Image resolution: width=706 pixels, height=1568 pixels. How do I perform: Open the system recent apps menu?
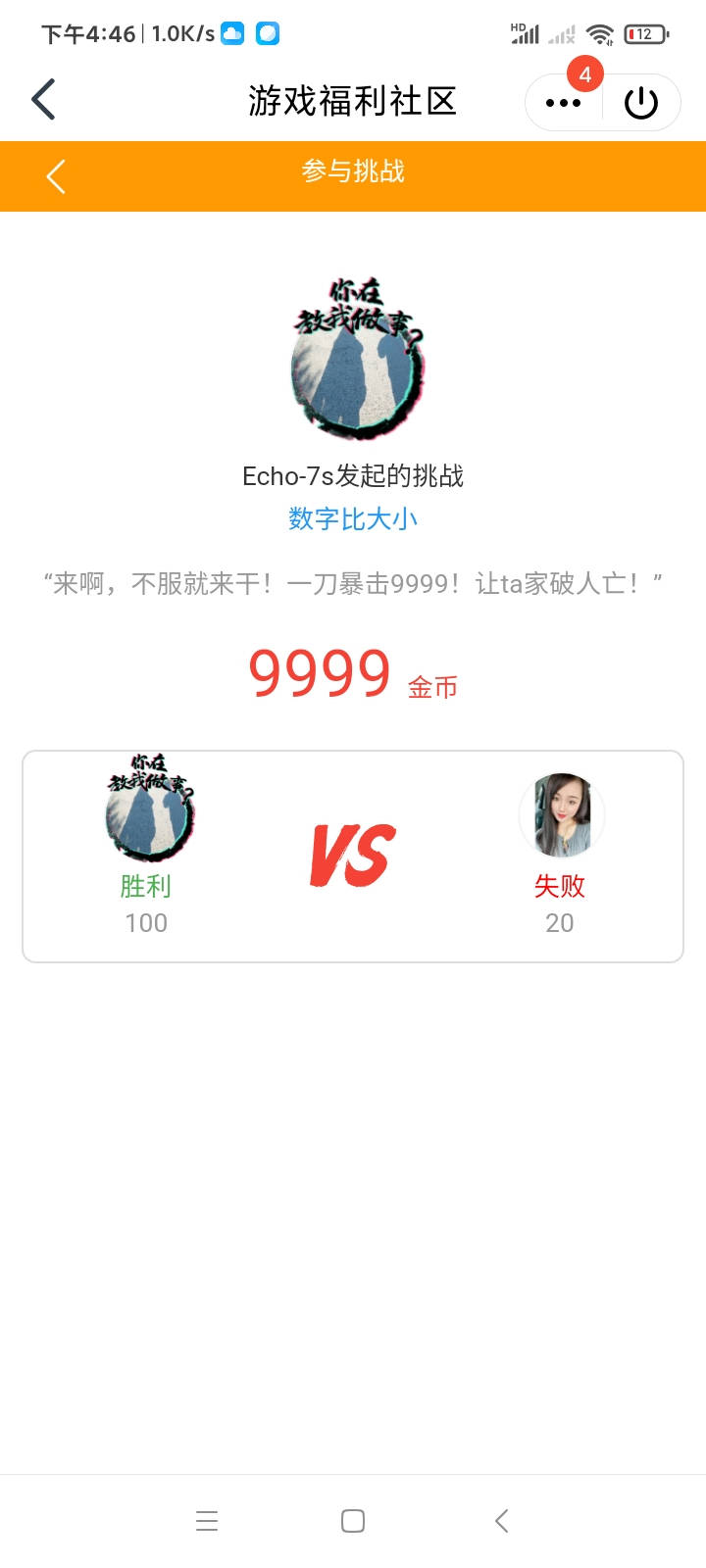pos(207,1521)
